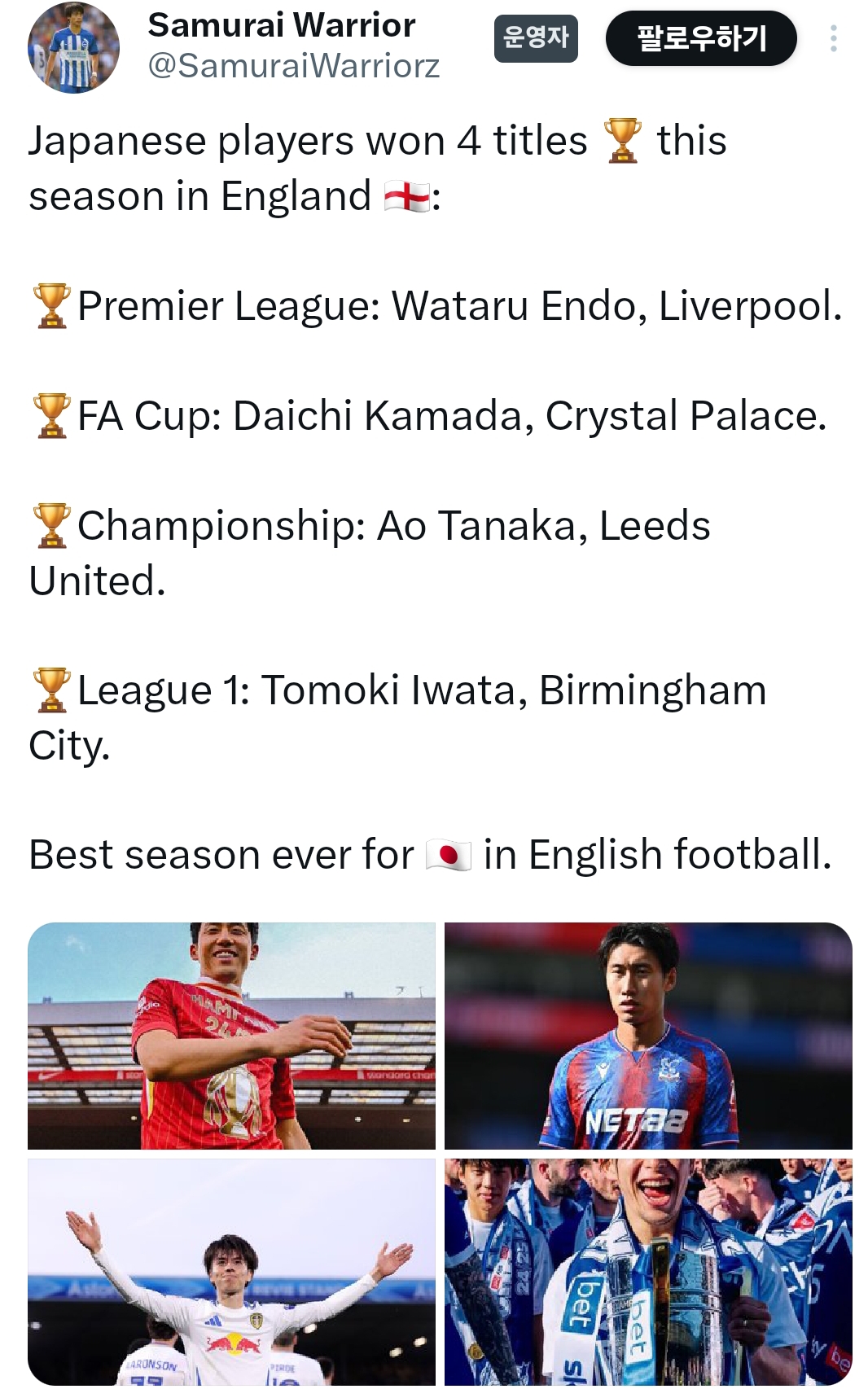
Task: View the Liverpool trophy photo
Action: coord(231,1035)
